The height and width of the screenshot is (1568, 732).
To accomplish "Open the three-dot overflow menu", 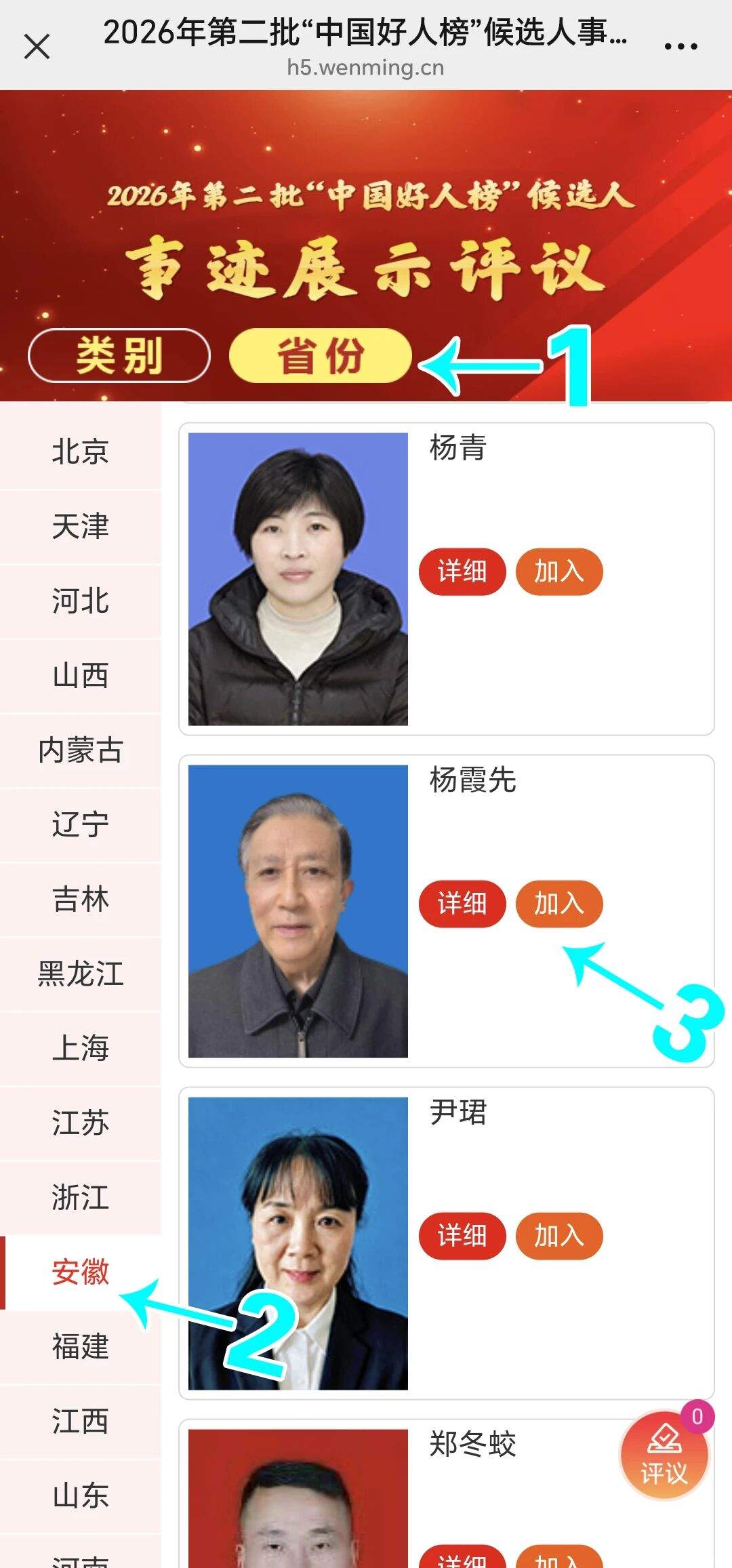I will point(680,47).
